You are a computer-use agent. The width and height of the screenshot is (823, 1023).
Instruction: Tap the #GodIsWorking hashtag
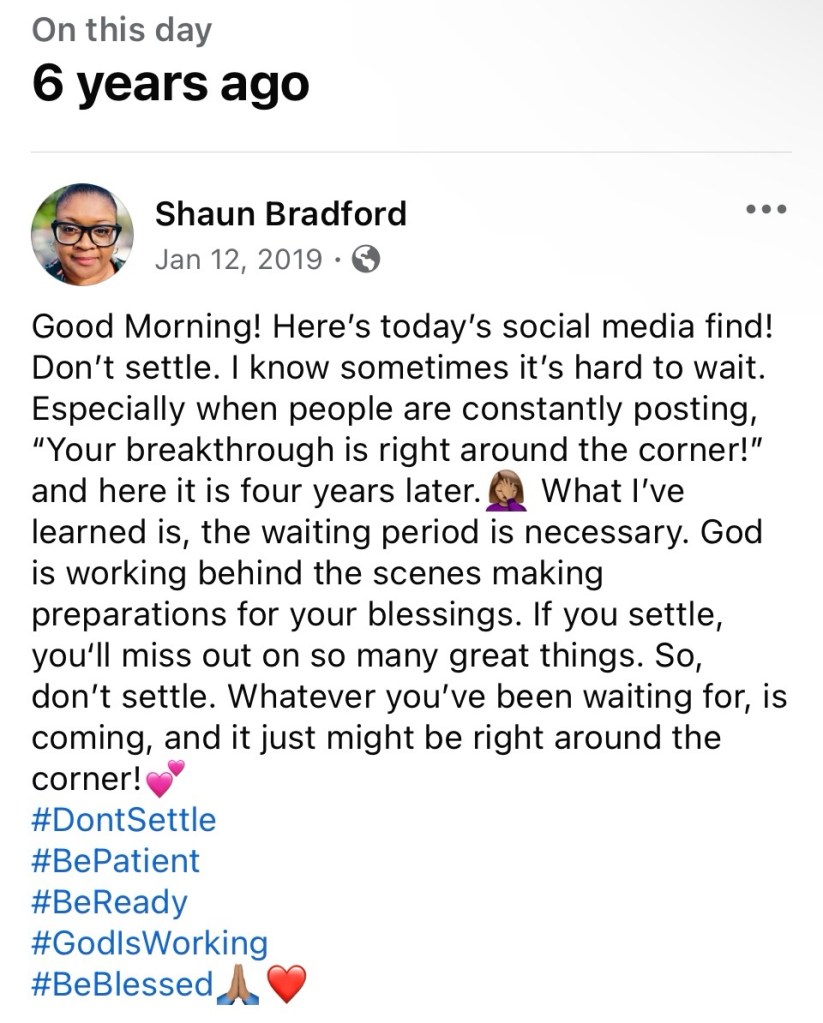tap(150, 943)
